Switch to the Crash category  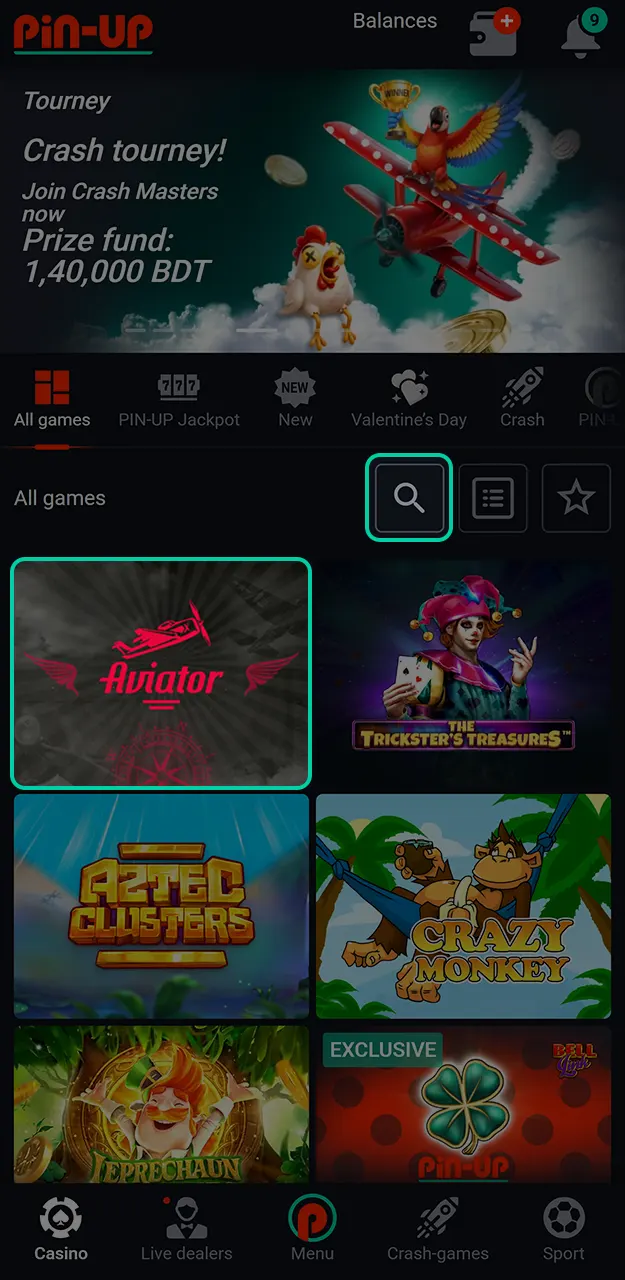[522, 399]
